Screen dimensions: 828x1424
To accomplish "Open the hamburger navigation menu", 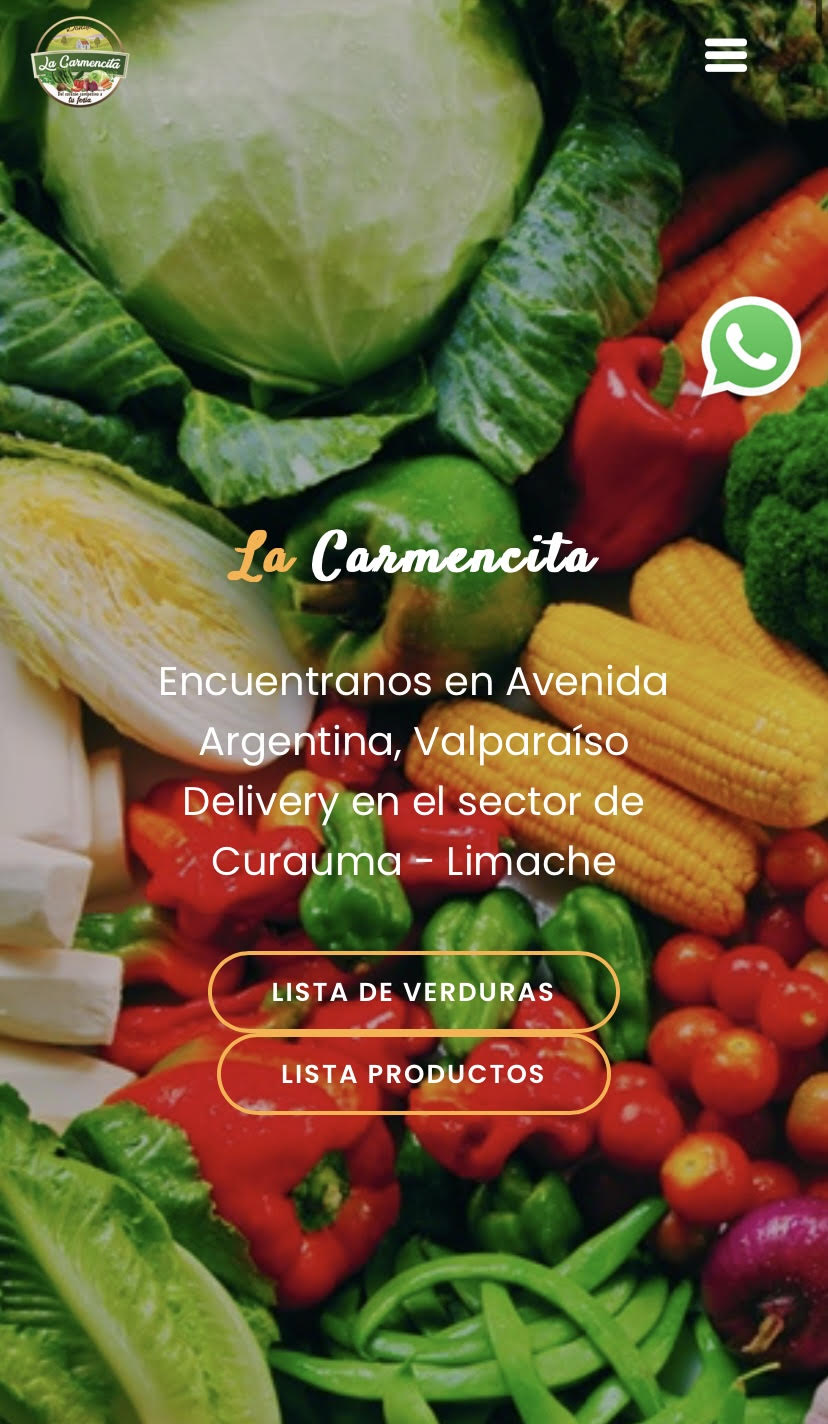I will click(x=726, y=55).
